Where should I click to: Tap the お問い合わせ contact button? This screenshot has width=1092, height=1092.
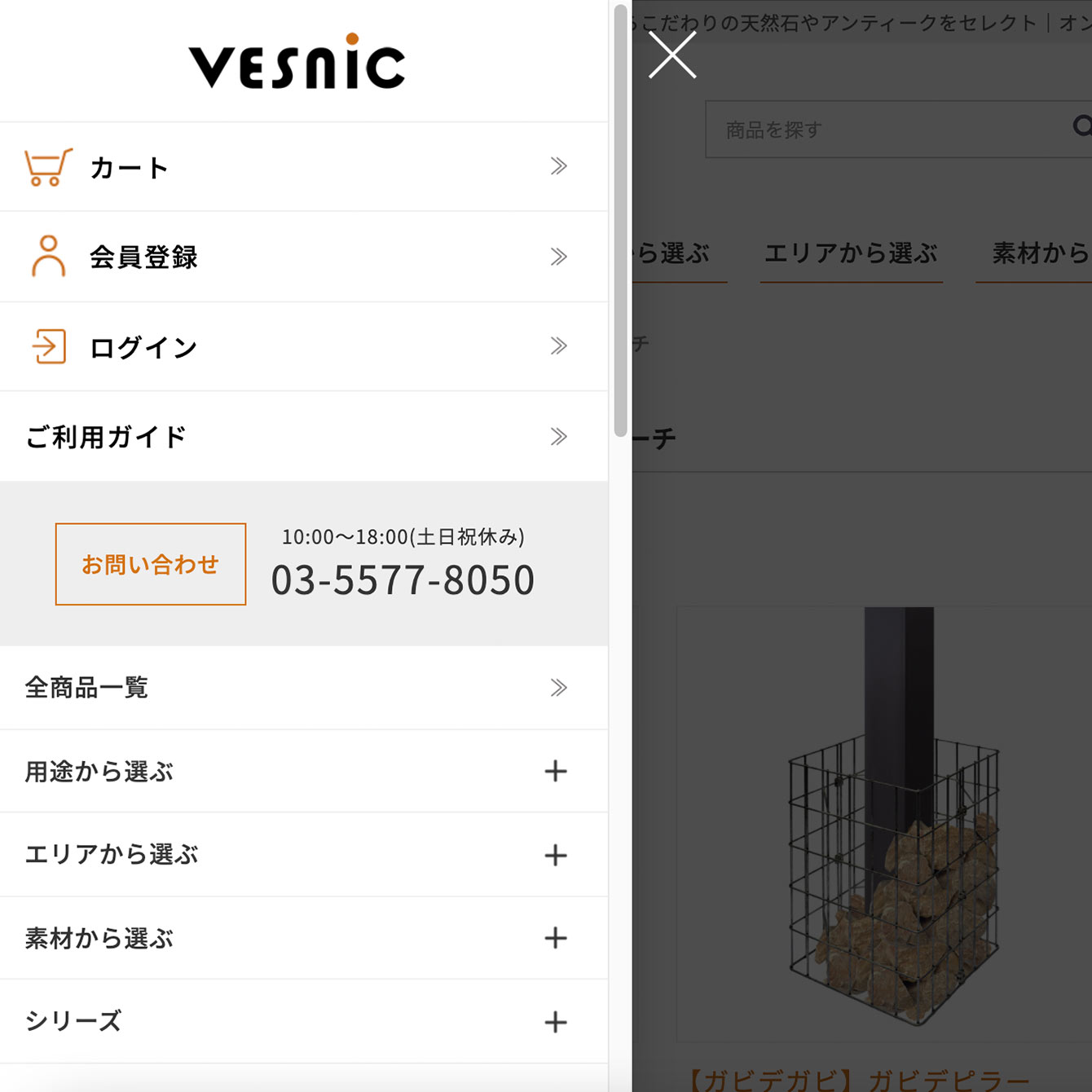pos(151,564)
